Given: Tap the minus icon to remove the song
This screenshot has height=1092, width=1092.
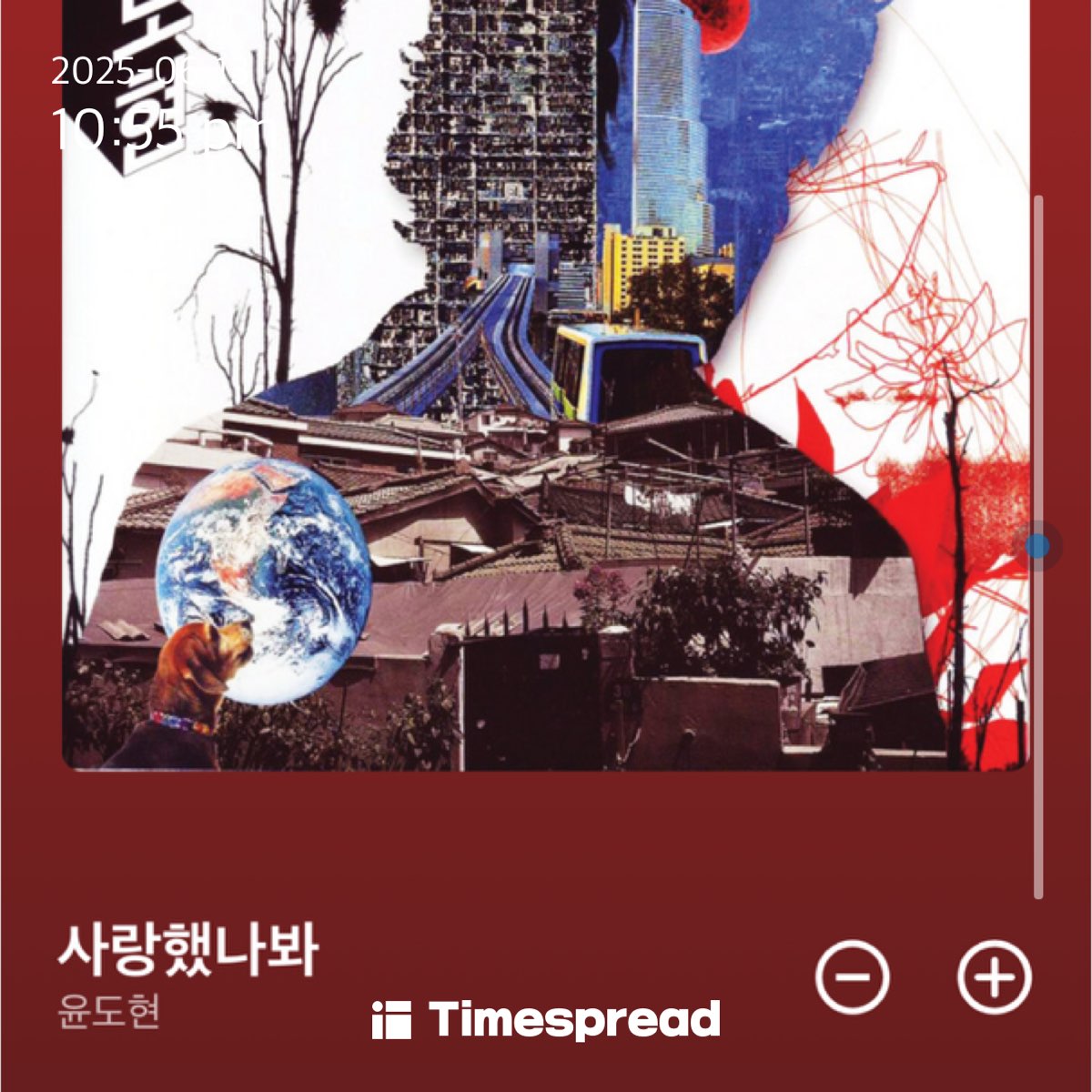Looking at the screenshot, I should pos(852,976).
